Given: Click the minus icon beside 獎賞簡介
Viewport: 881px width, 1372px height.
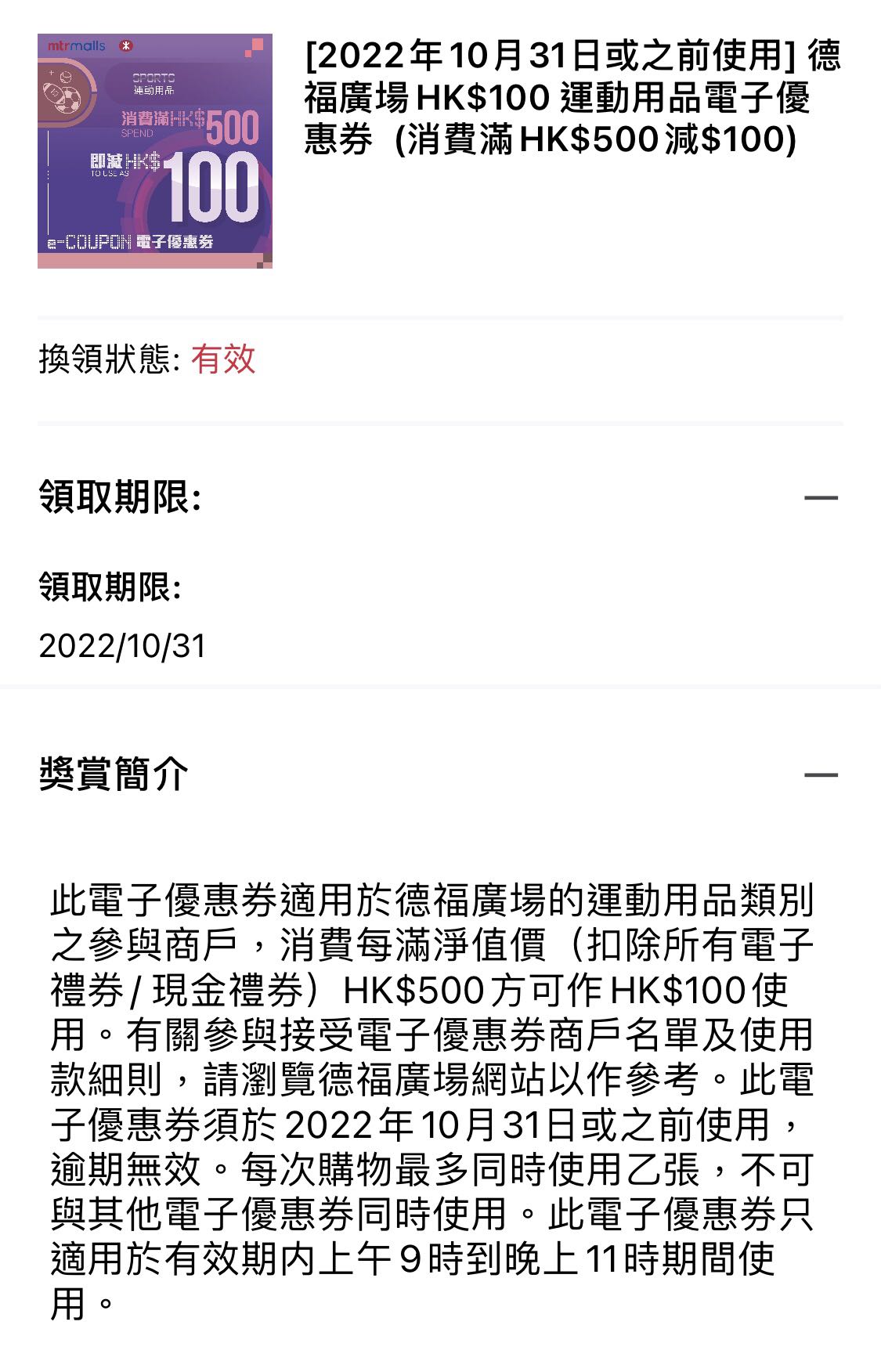Looking at the screenshot, I should [x=821, y=774].
